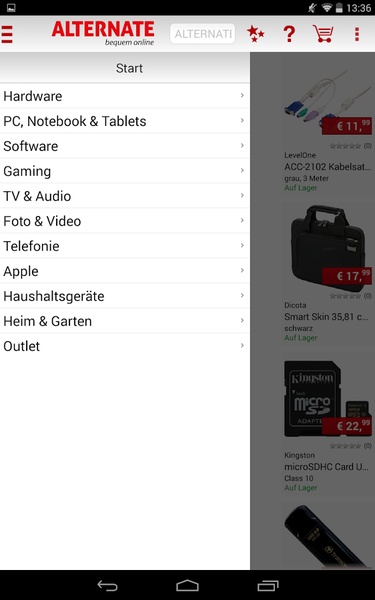Viewport: 375px width, 600px height.
Task: Select the Software category
Action: click(125, 146)
